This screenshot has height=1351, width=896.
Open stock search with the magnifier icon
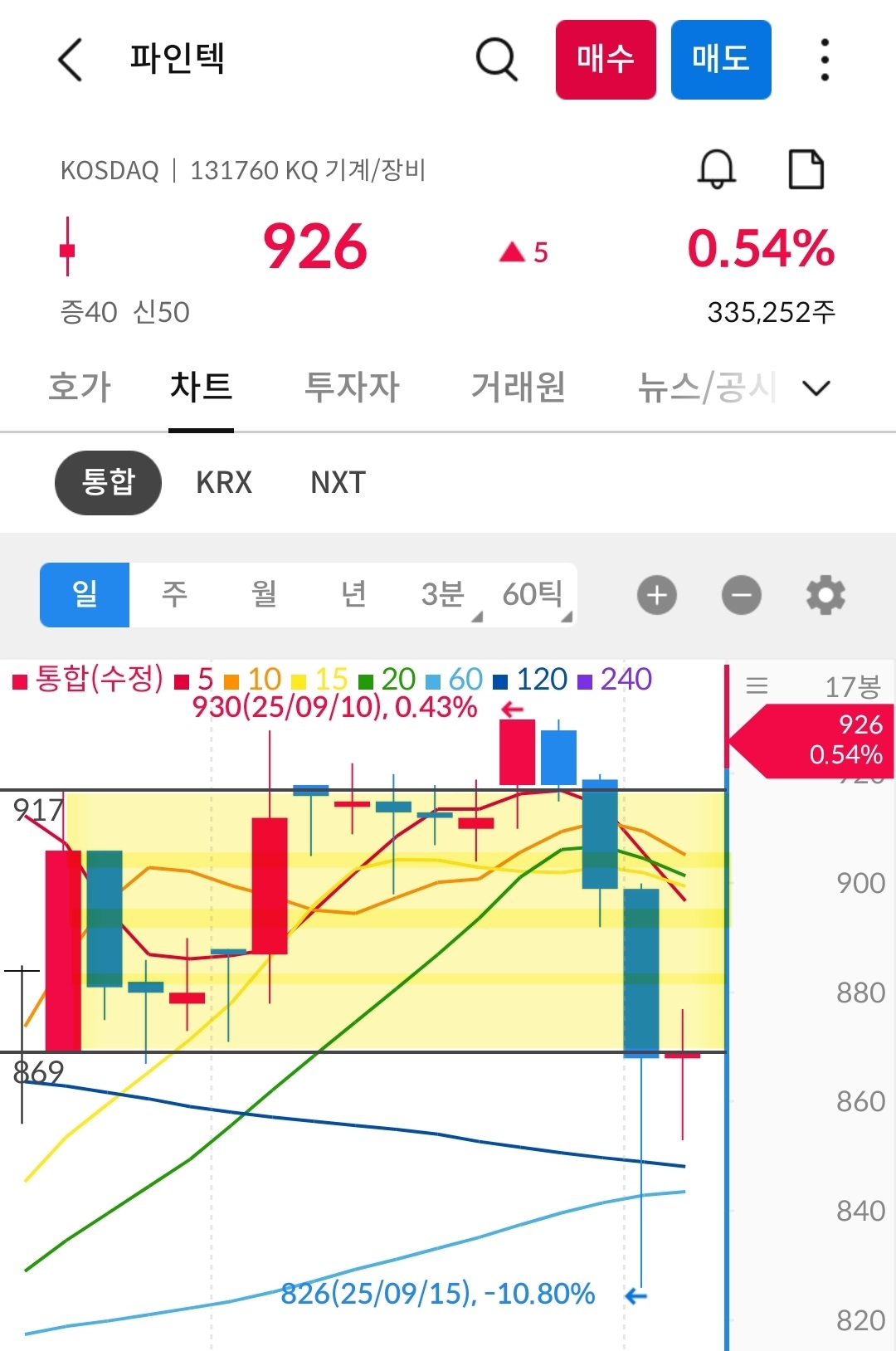[495, 60]
